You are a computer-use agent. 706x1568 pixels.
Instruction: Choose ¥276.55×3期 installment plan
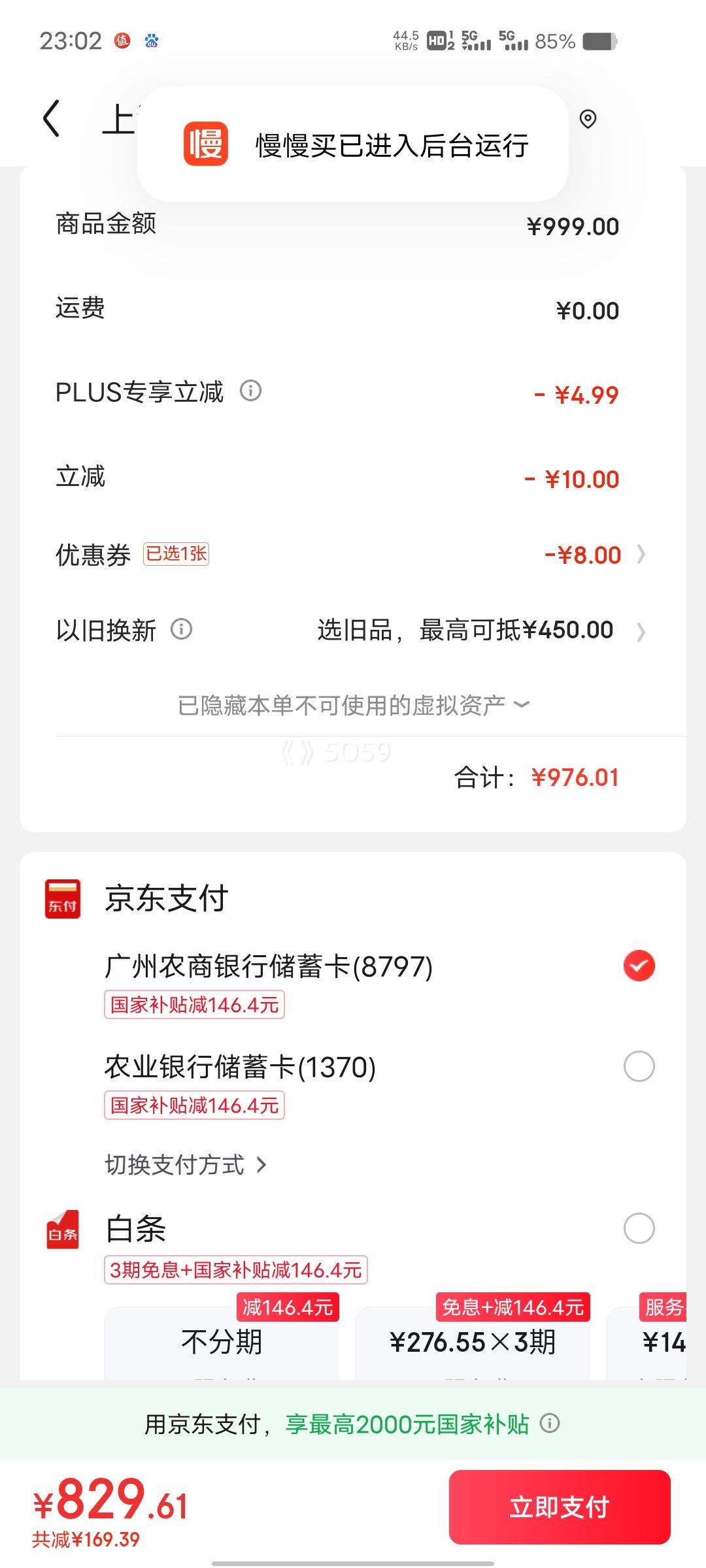tap(473, 1343)
